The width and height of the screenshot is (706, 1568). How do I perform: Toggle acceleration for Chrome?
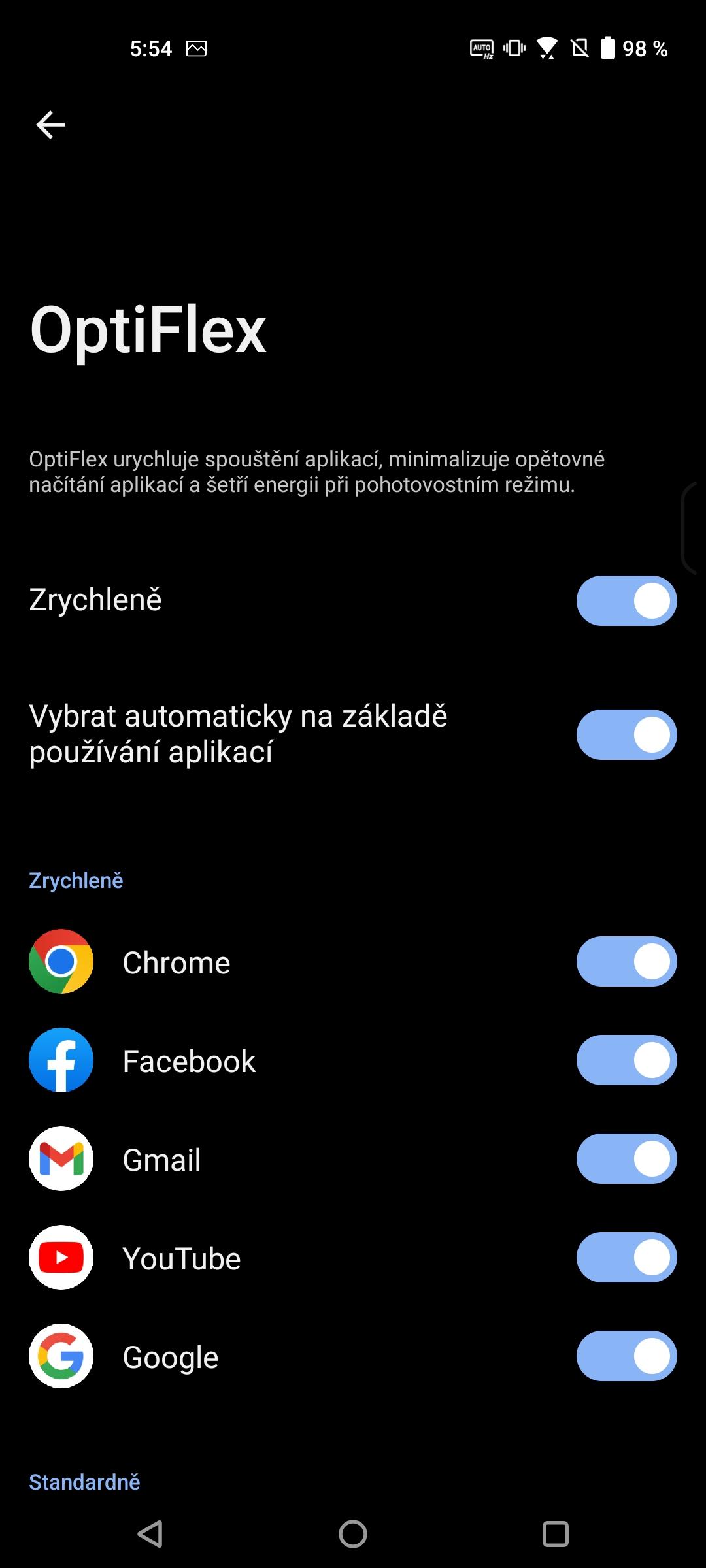coord(626,962)
